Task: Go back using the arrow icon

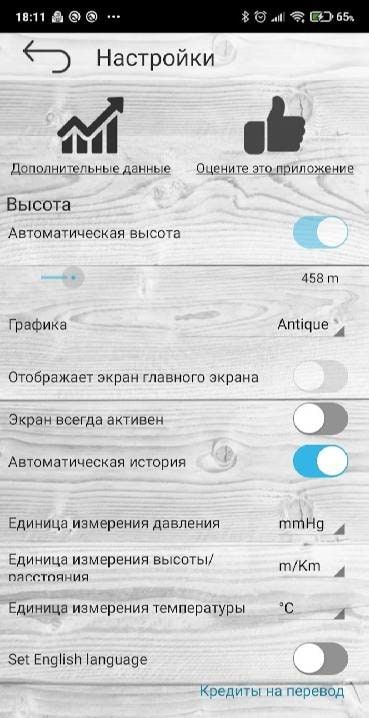Action: click(47, 57)
